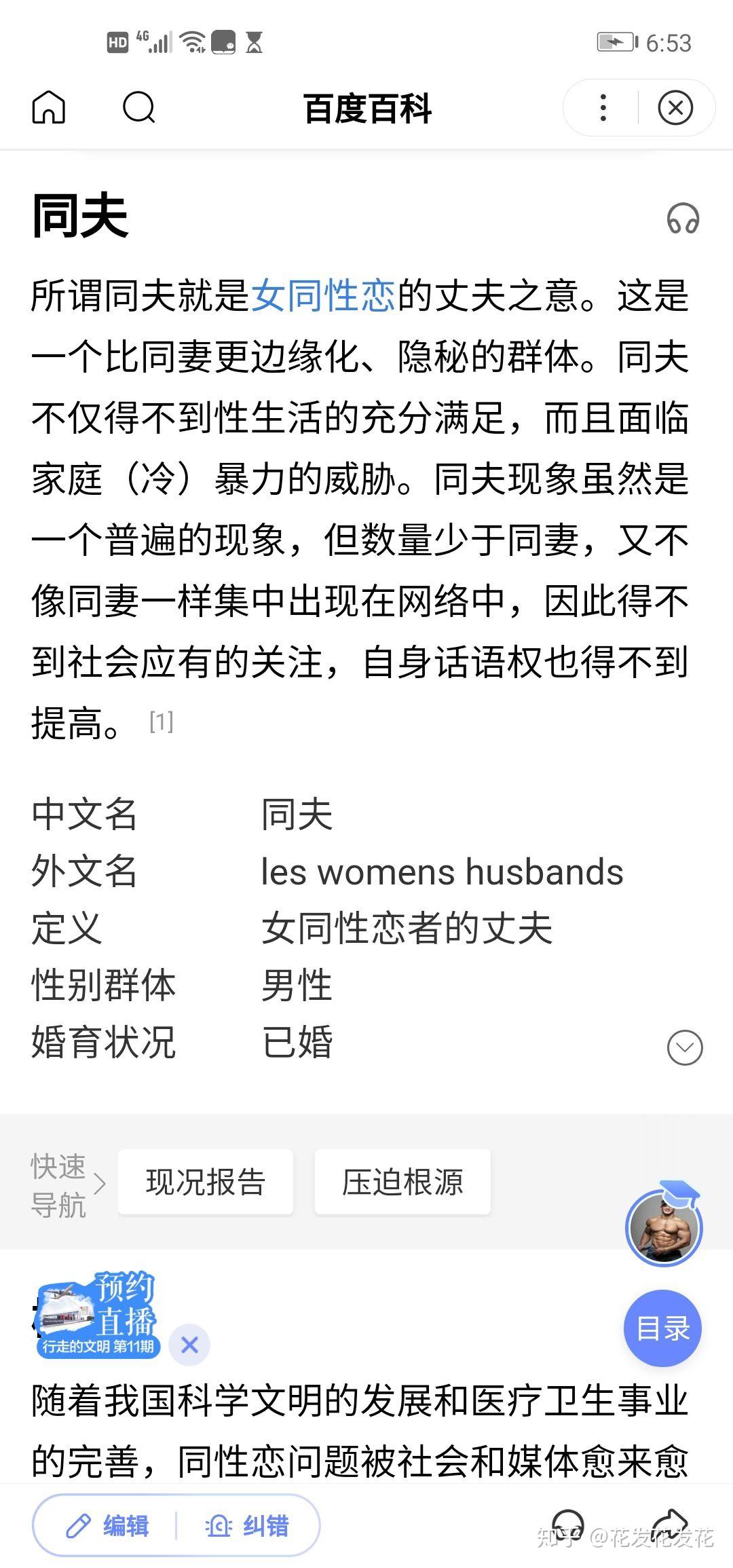Open the search icon

coord(139,107)
